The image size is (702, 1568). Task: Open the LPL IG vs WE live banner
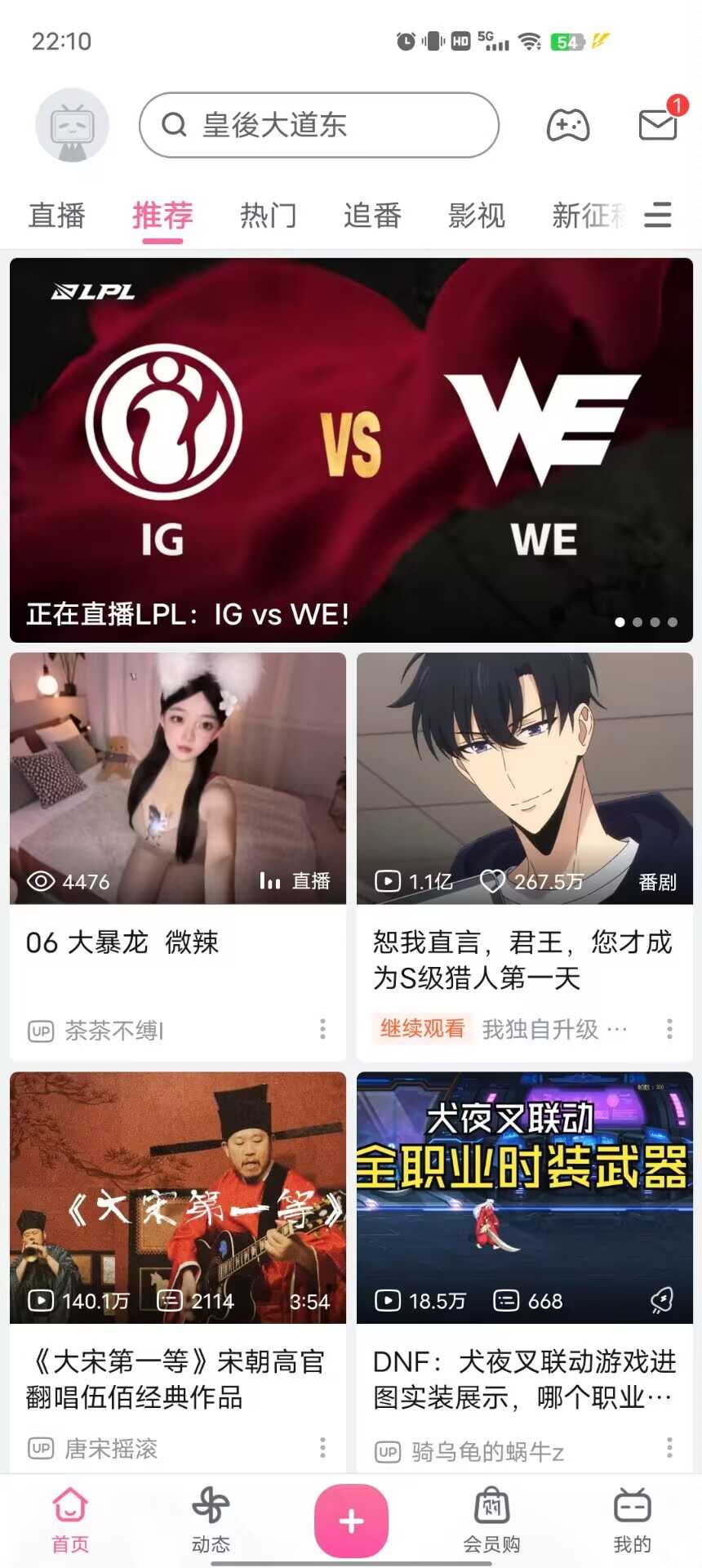click(x=351, y=449)
